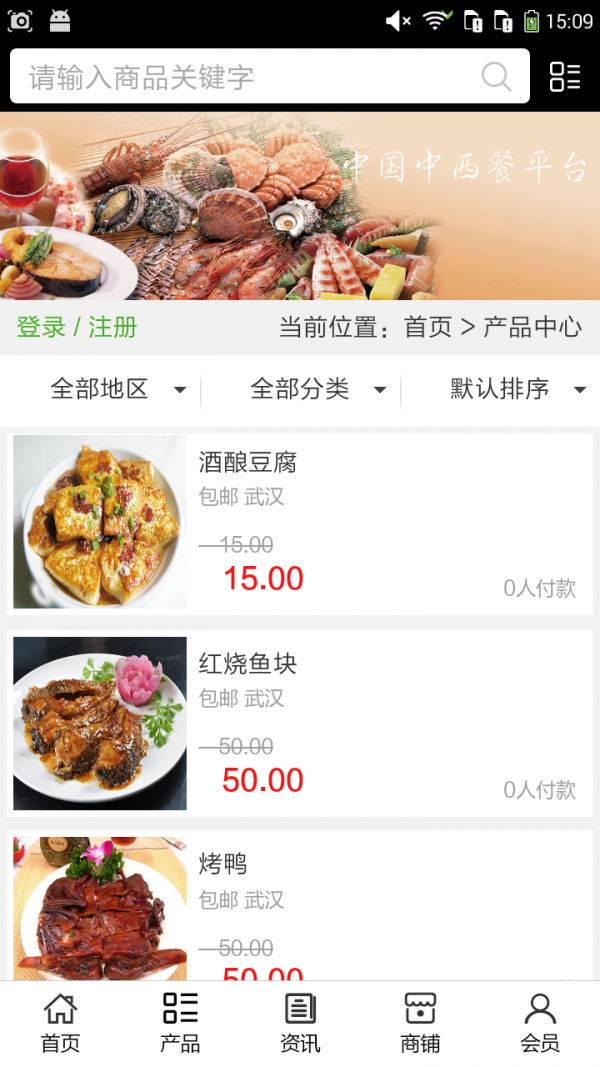Open the 会员 tab
This screenshot has height=1067, width=600.
540,1023
